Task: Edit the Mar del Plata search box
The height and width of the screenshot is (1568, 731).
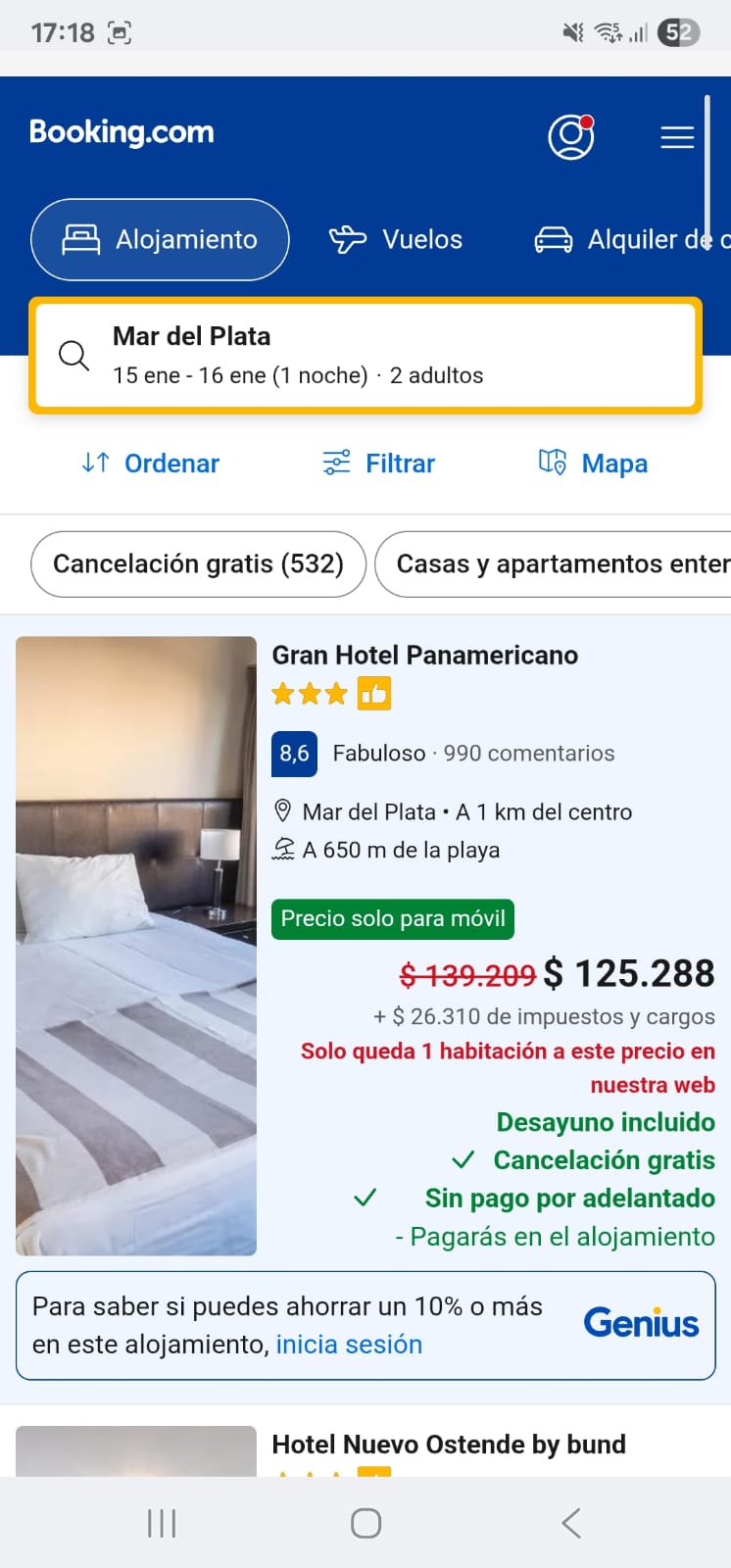Action: pyautogui.click(x=365, y=356)
